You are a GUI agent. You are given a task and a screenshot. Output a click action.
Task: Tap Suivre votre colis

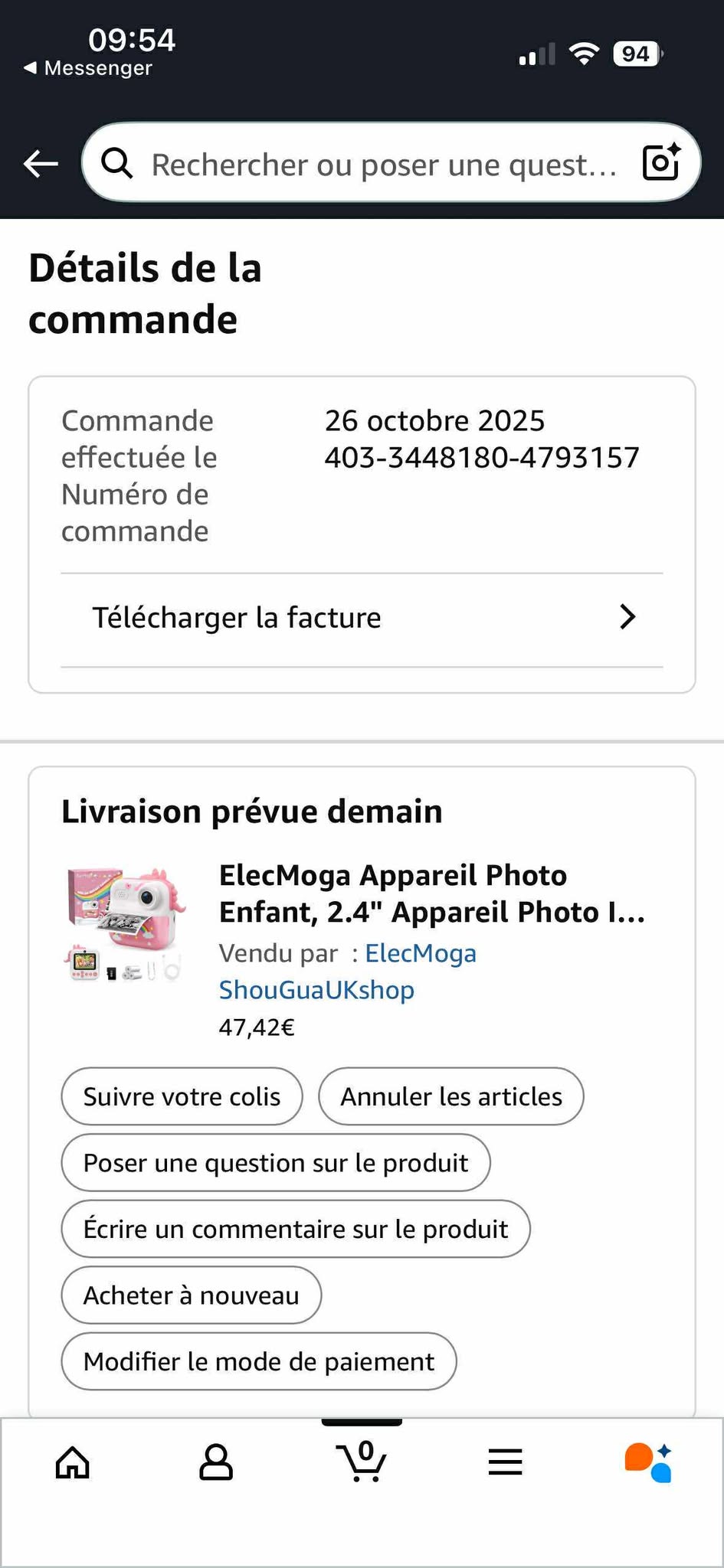(x=182, y=1096)
